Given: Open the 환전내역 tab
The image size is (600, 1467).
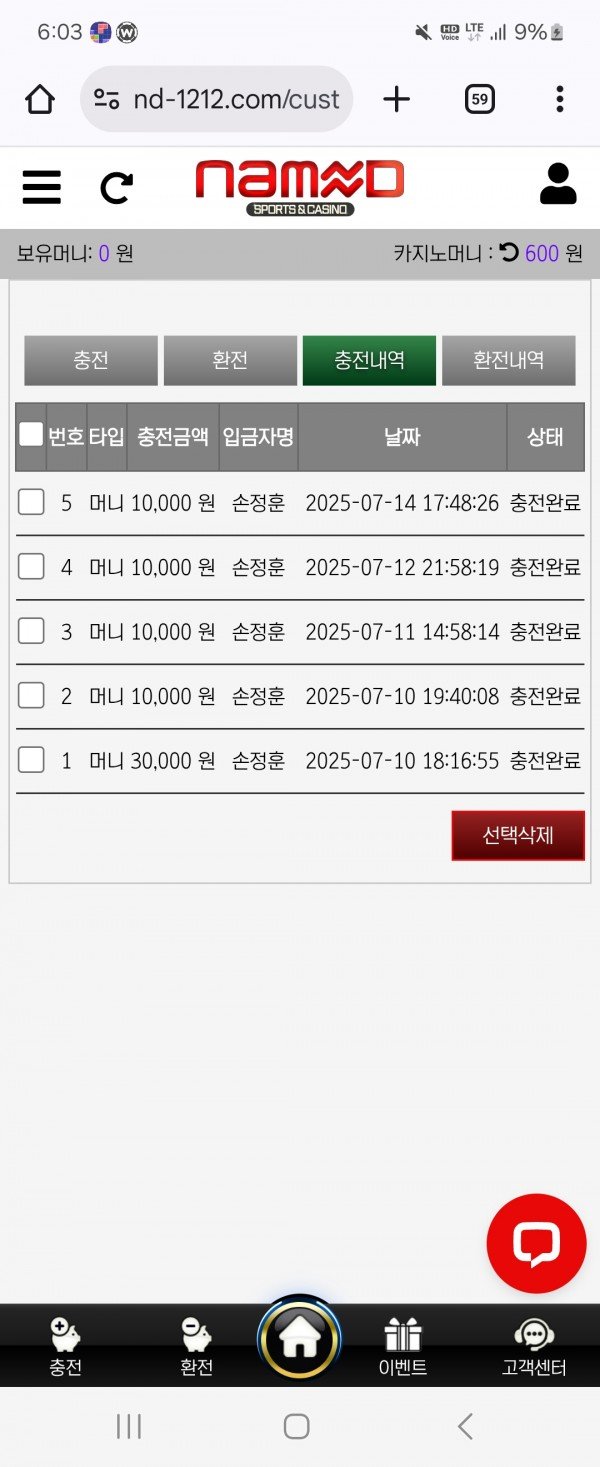Looking at the screenshot, I should pos(508,360).
